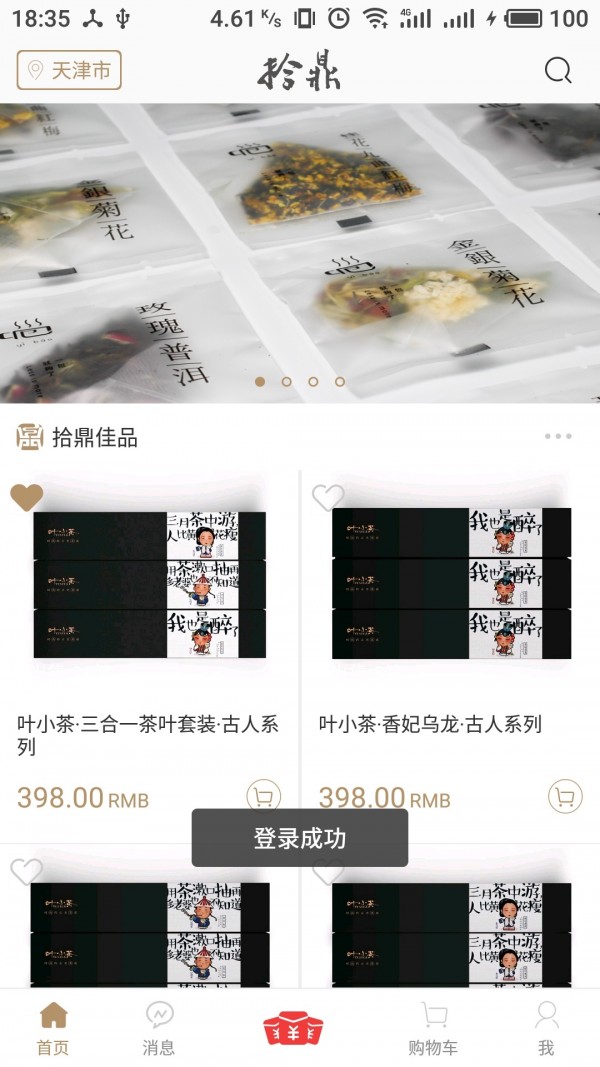
Task: Switch to the 购物车 tab
Action: (433, 1028)
